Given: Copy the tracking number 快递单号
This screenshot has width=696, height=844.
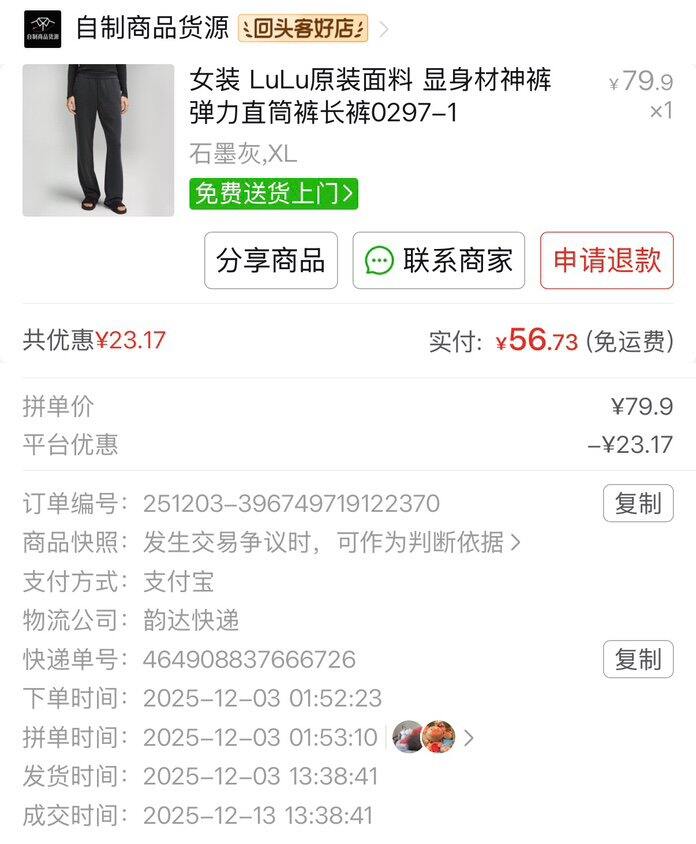Looking at the screenshot, I should pos(637,659).
